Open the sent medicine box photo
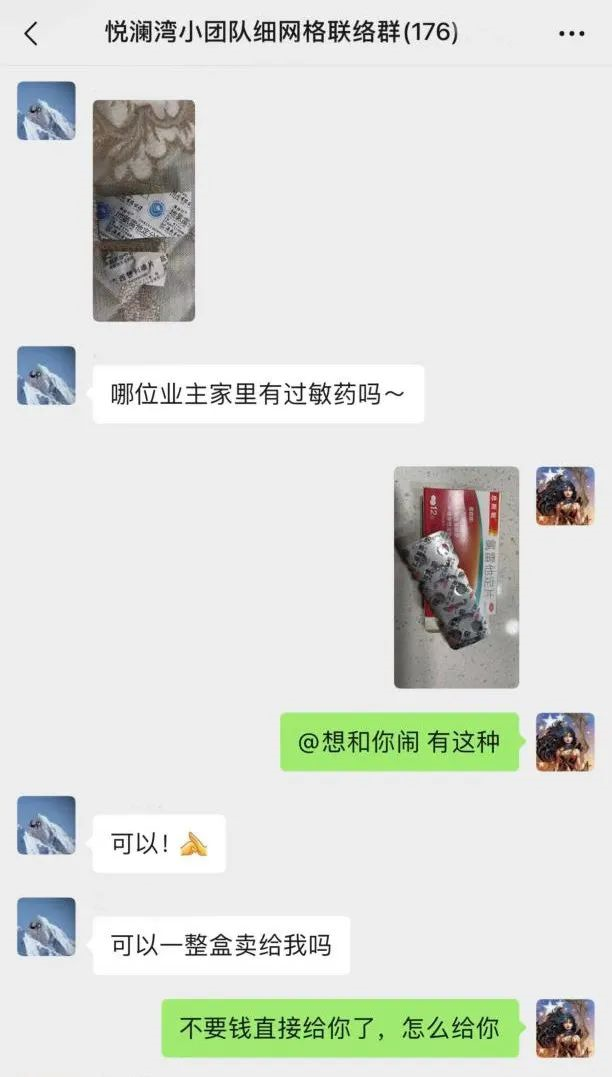Viewport: 612px width, 1077px height. [x=456, y=577]
